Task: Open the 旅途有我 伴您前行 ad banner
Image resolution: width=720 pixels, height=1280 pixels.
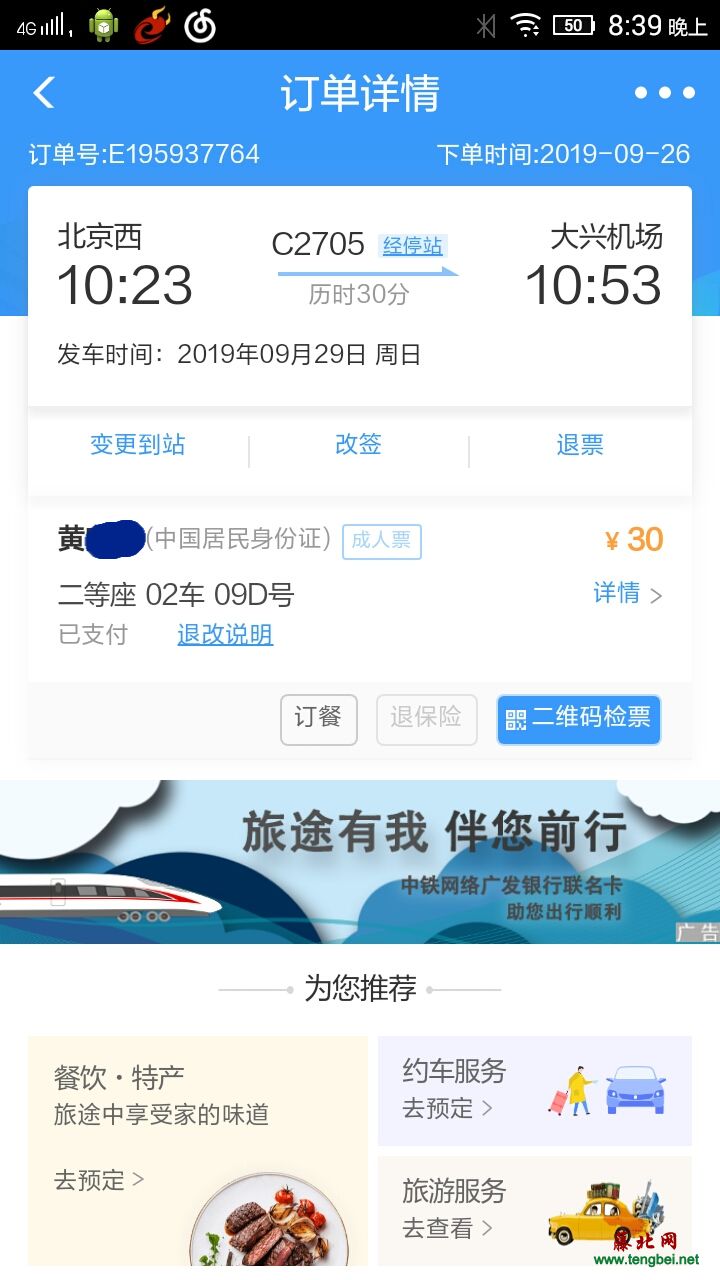Action: click(360, 862)
